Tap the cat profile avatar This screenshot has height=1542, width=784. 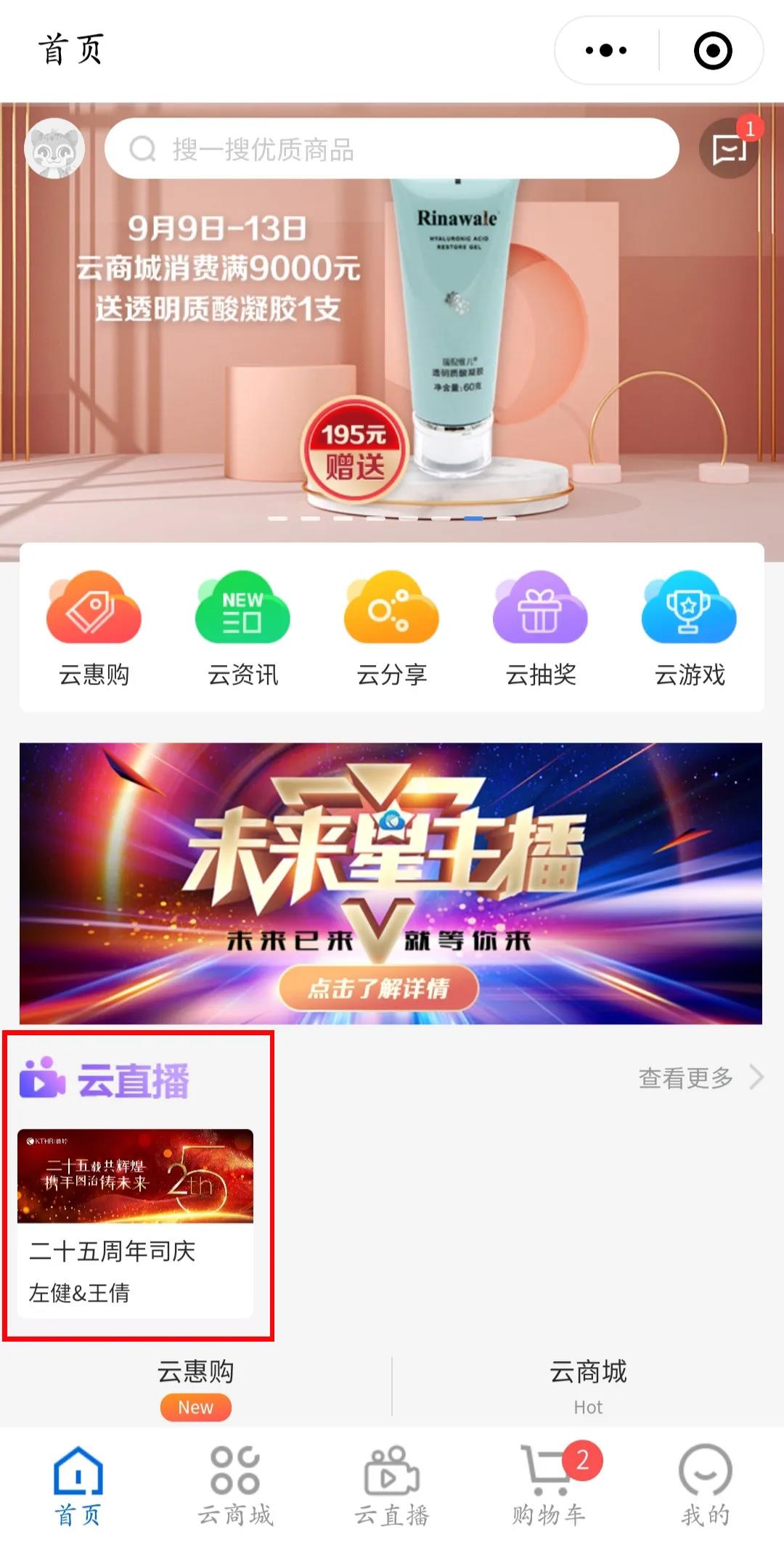(54, 149)
